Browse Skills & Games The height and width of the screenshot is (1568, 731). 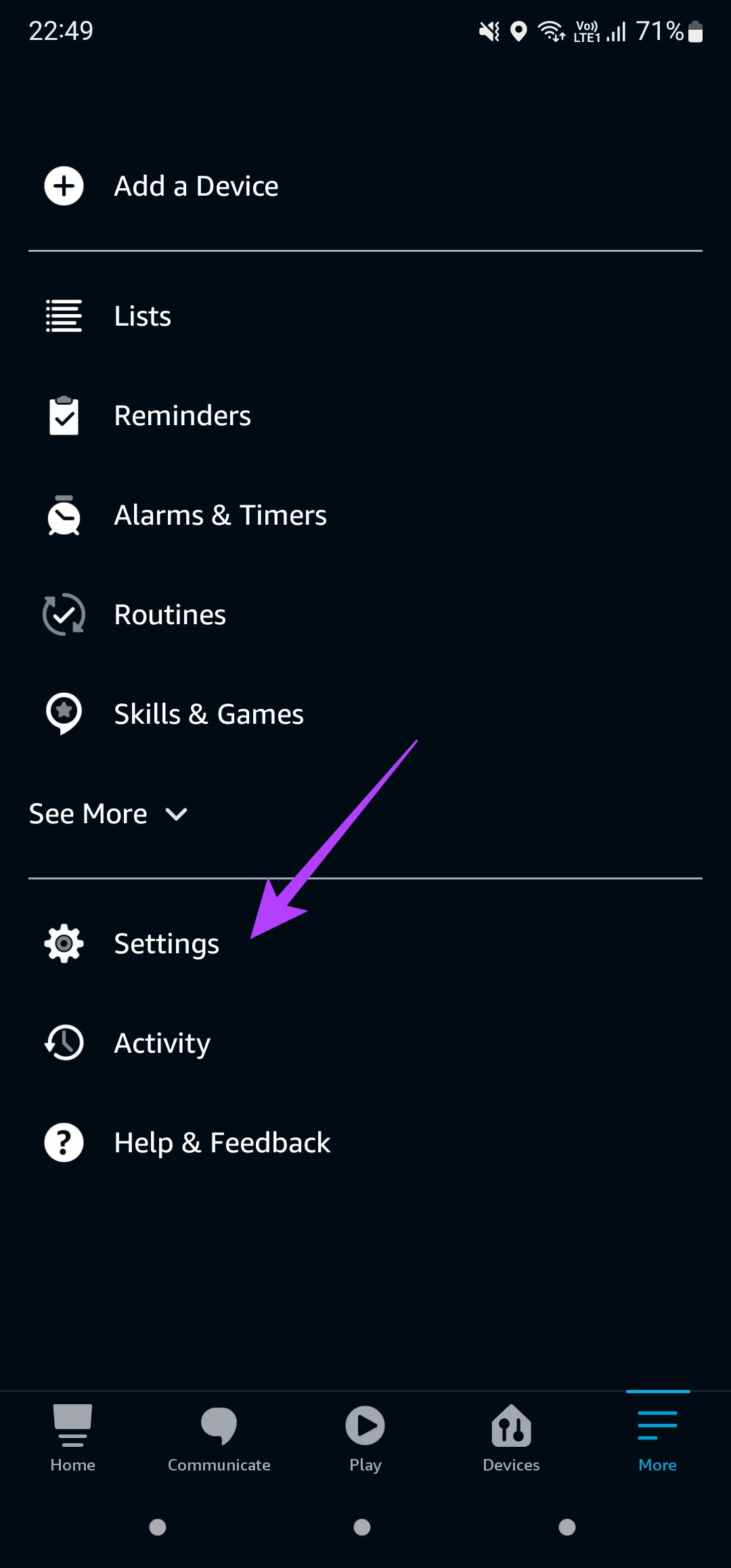pos(365,714)
